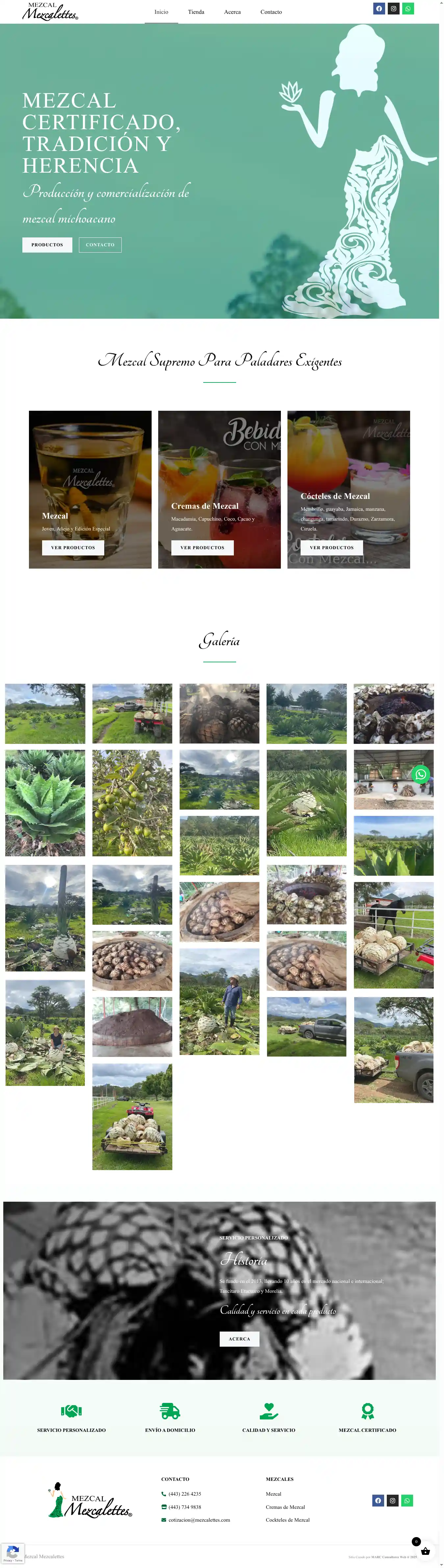The image size is (444, 1568).
Task: Open the header Instagram icon
Action: pos(393,9)
